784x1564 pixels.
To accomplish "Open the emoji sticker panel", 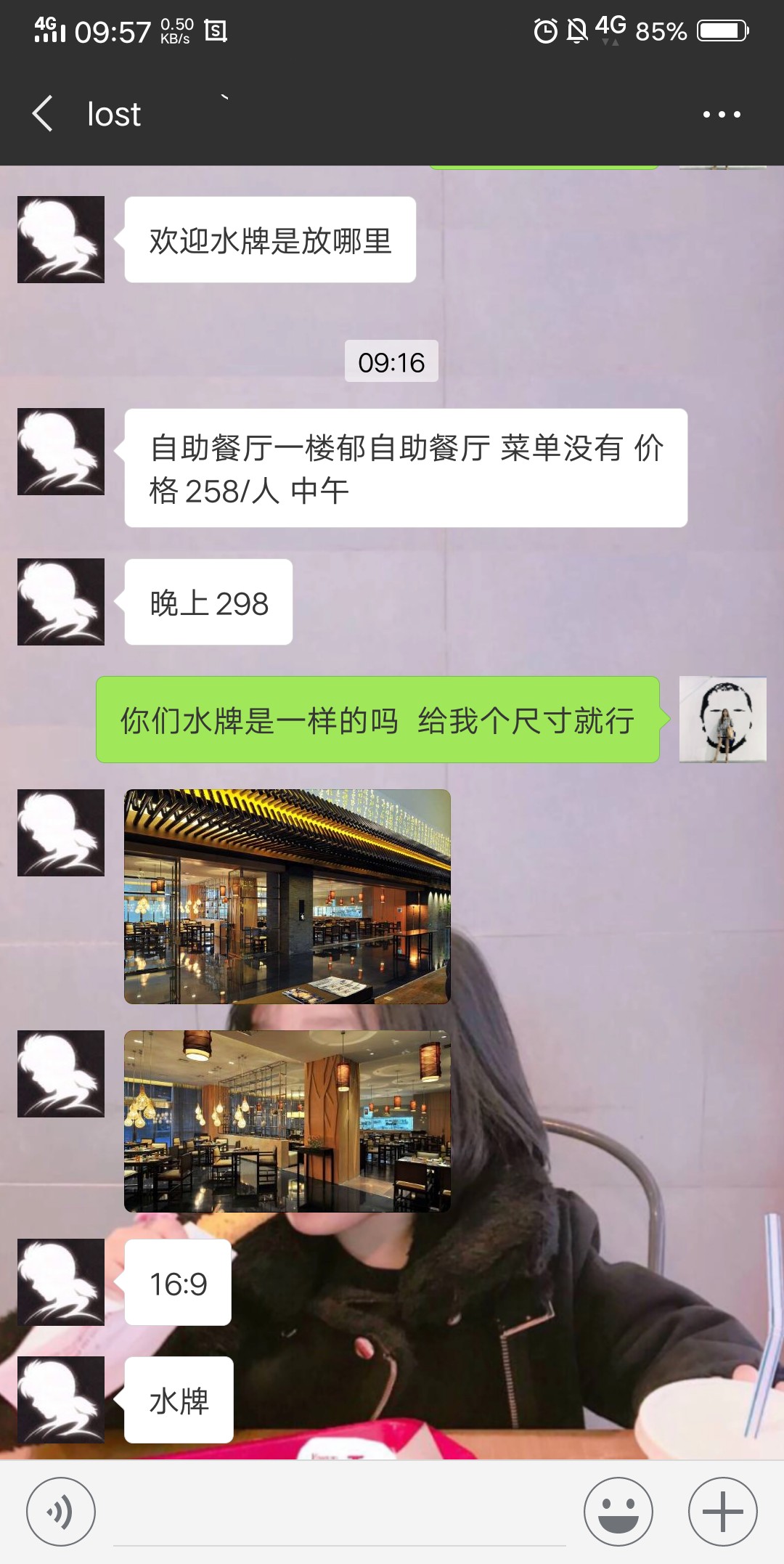I will 618,1512.
